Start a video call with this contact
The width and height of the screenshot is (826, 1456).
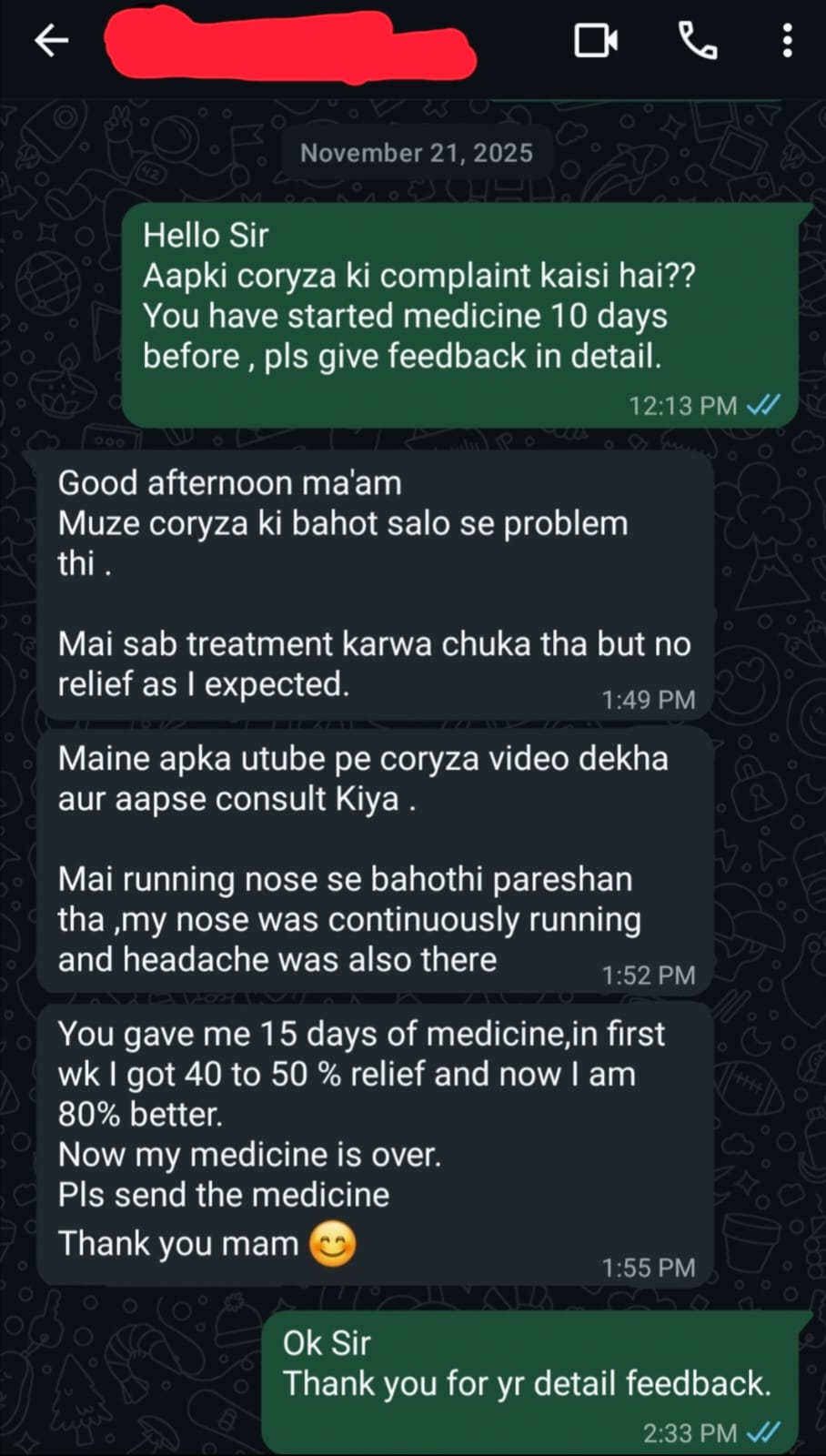pyautogui.click(x=597, y=41)
